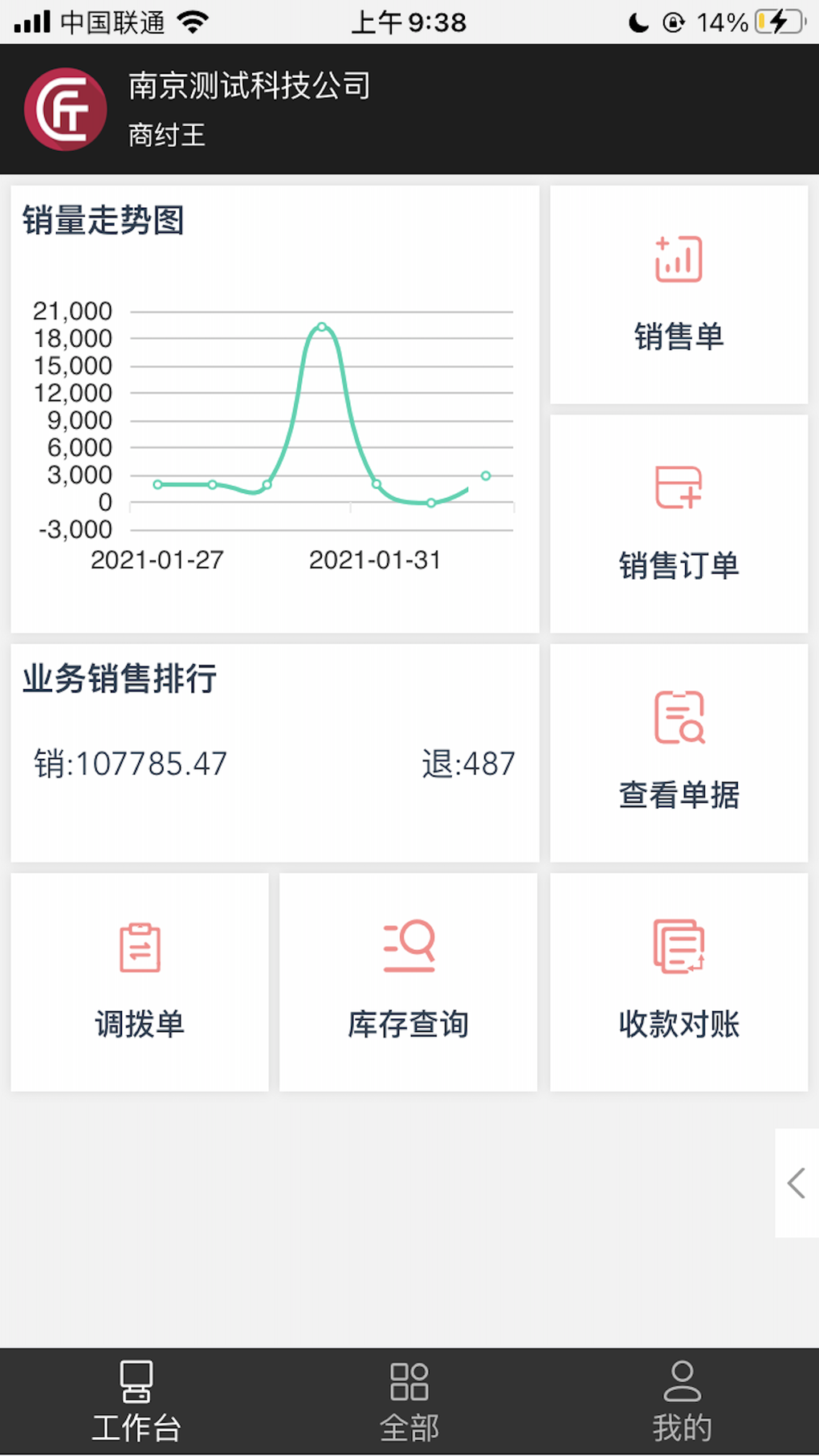The height and width of the screenshot is (1456, 819).
Task: Open 库存查询 inventory lookup
Action: point(408,981)
